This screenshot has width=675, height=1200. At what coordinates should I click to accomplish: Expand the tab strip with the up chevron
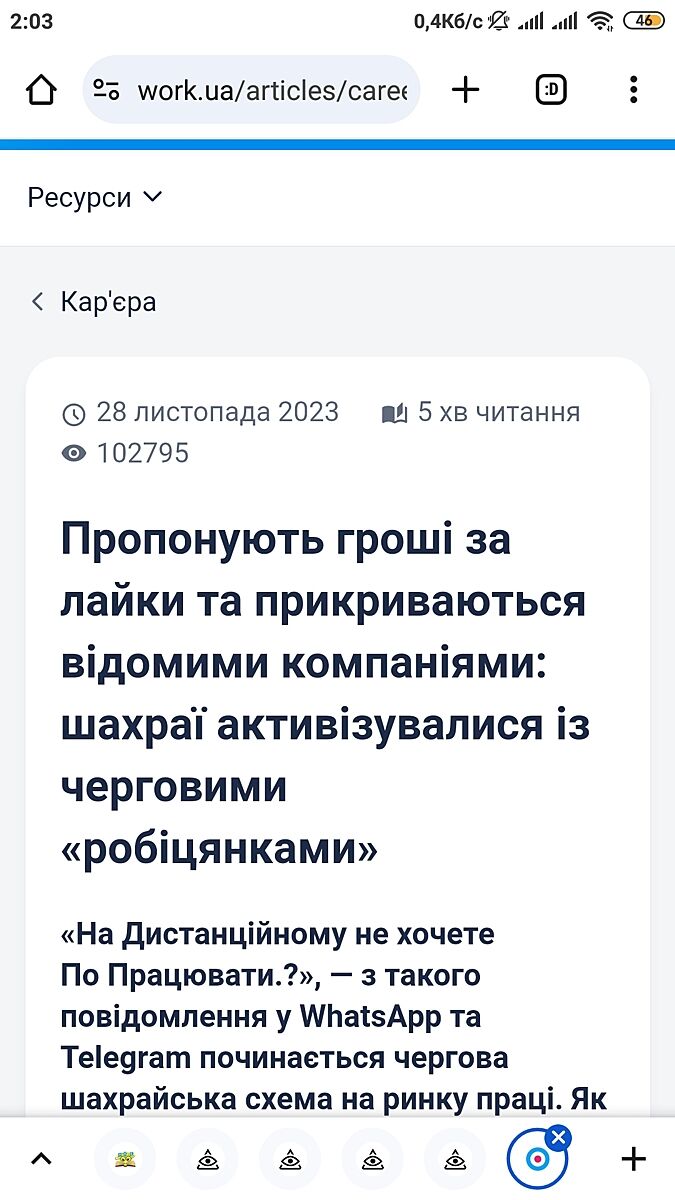[x=41, y=1159]
